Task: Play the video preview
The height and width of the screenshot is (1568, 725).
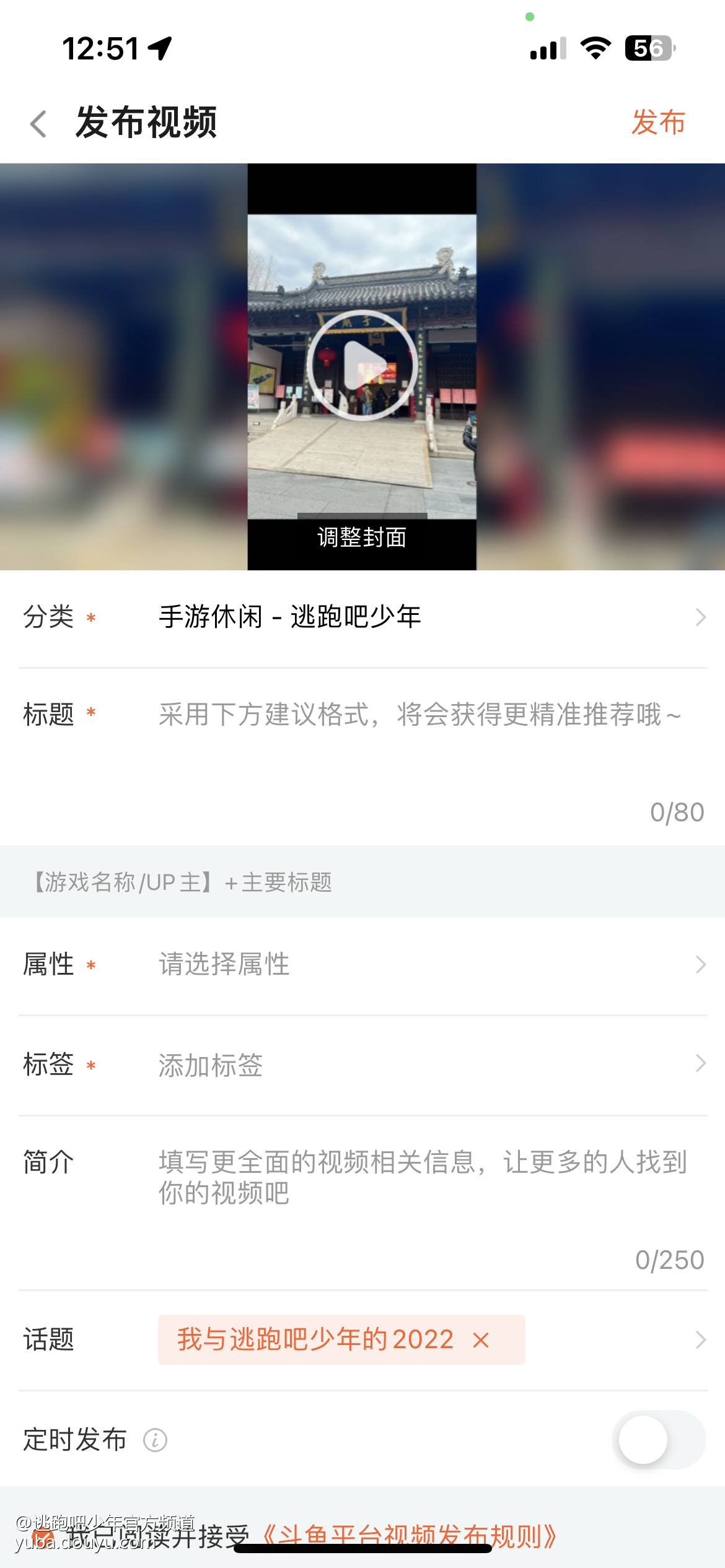Action: [x=362, y=365]
